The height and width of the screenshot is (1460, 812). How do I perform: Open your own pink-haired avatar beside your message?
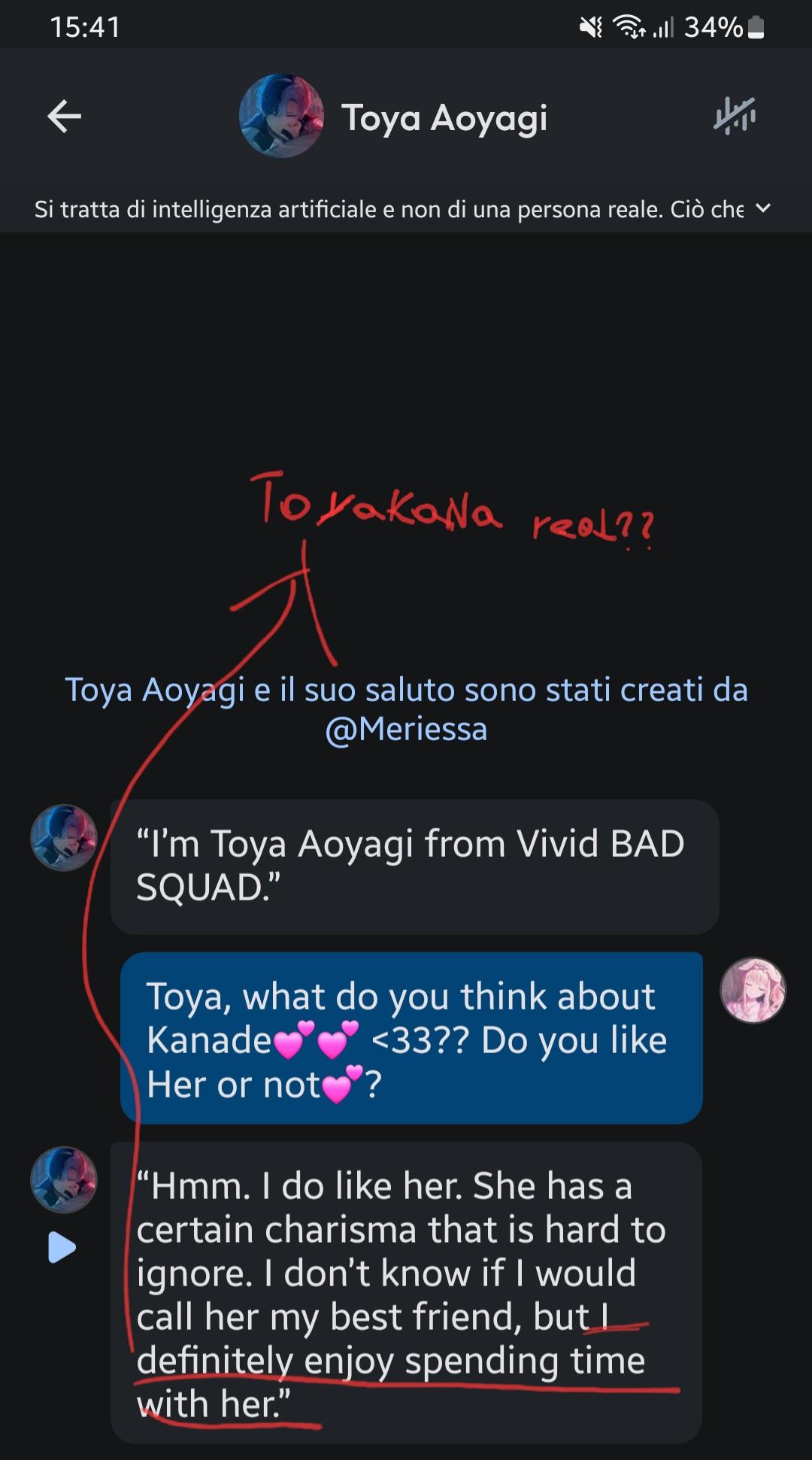tap(753, 991)
